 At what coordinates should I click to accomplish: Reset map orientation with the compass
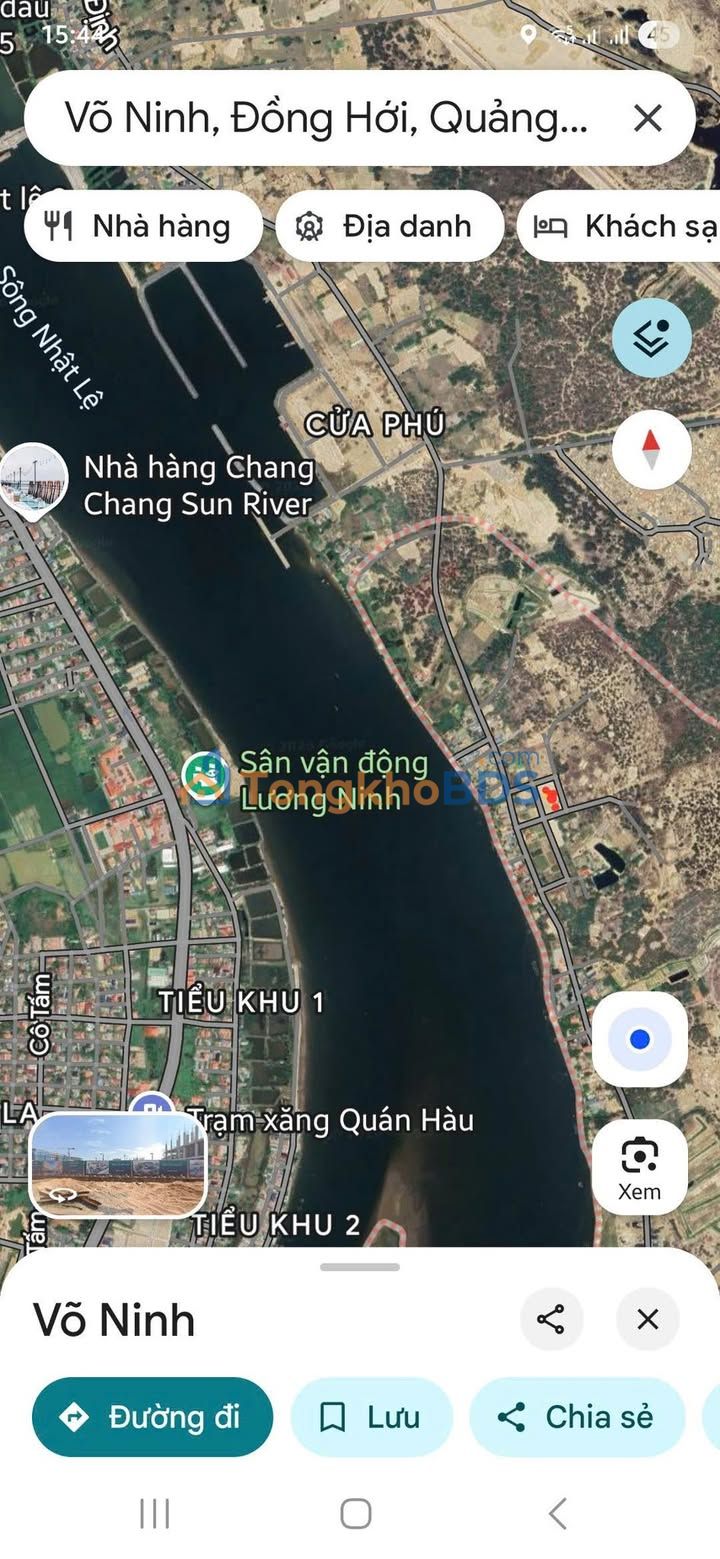click(x=651, y=449)
